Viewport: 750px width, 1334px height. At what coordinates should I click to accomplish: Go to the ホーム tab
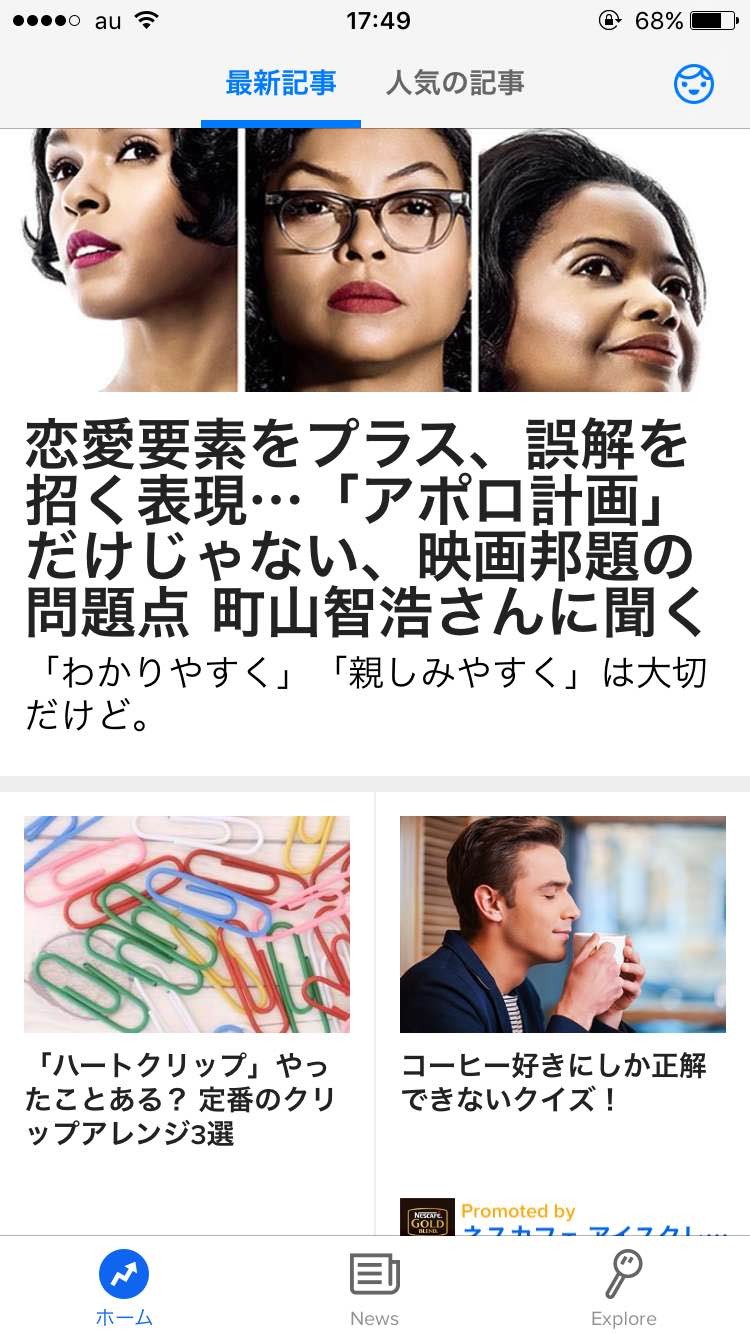point(124,1286)
